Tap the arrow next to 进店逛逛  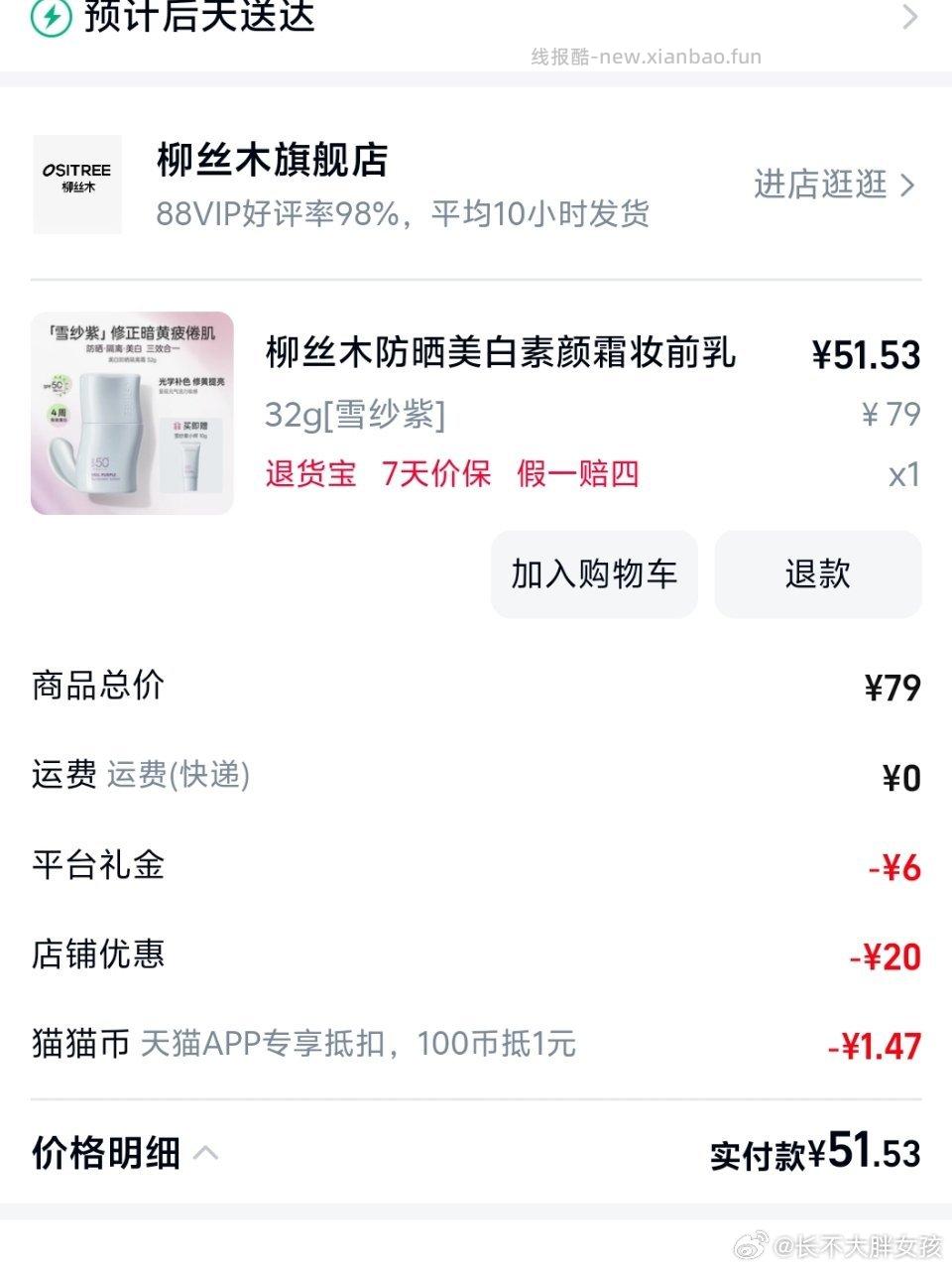pos(907,185)
